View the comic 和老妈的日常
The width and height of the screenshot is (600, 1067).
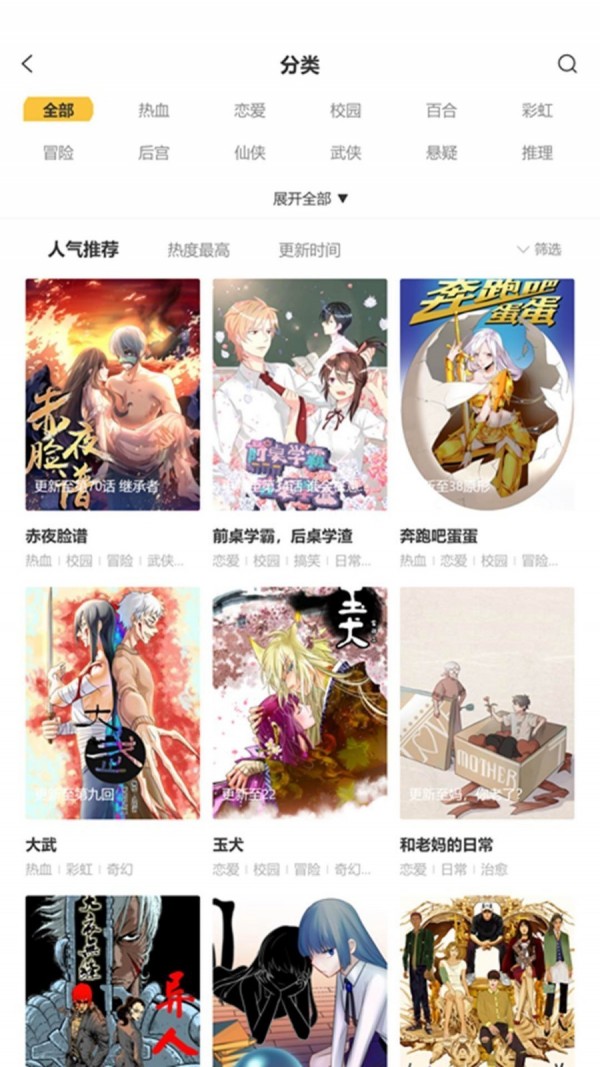[x=487, y=703]
